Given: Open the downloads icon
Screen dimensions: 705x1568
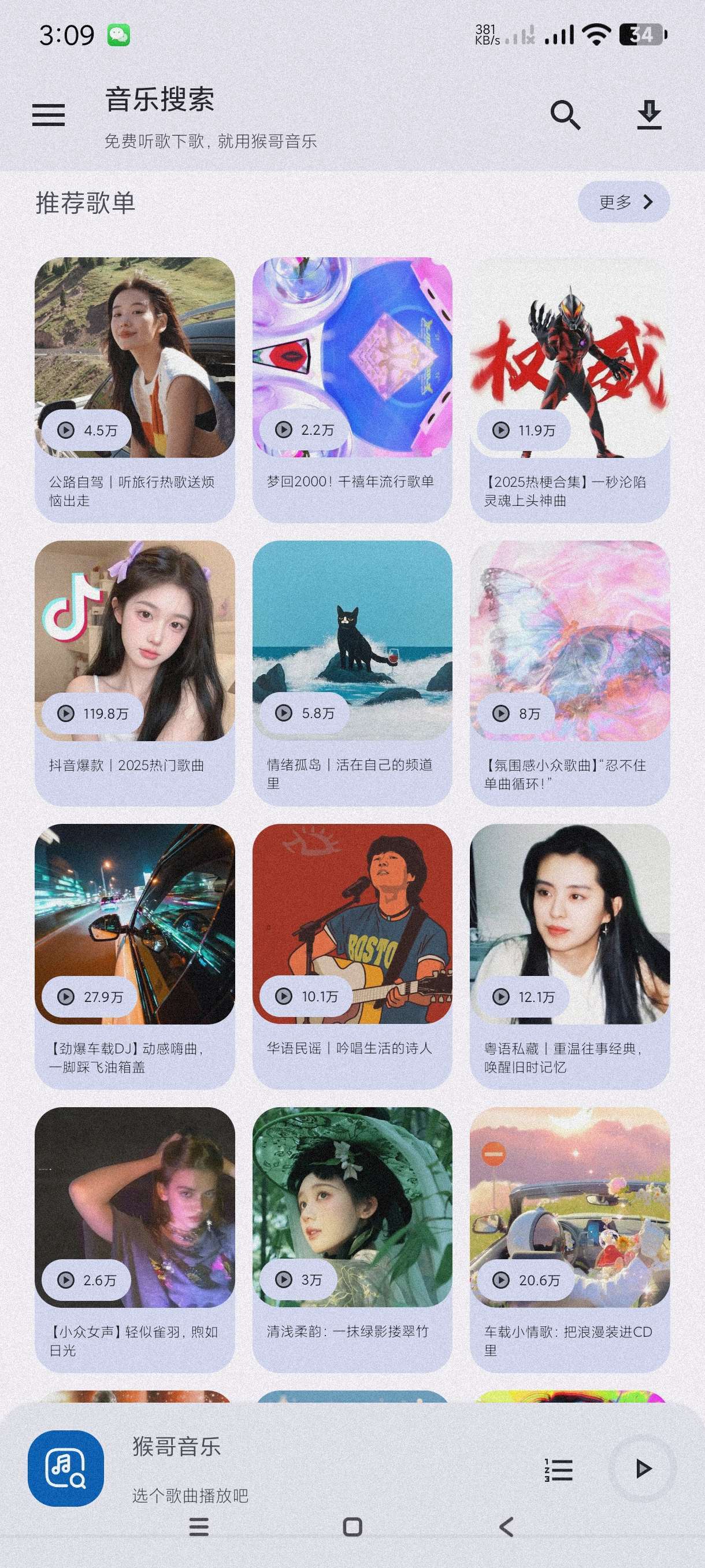Looking at the screenshot, I should click(649, 115).
